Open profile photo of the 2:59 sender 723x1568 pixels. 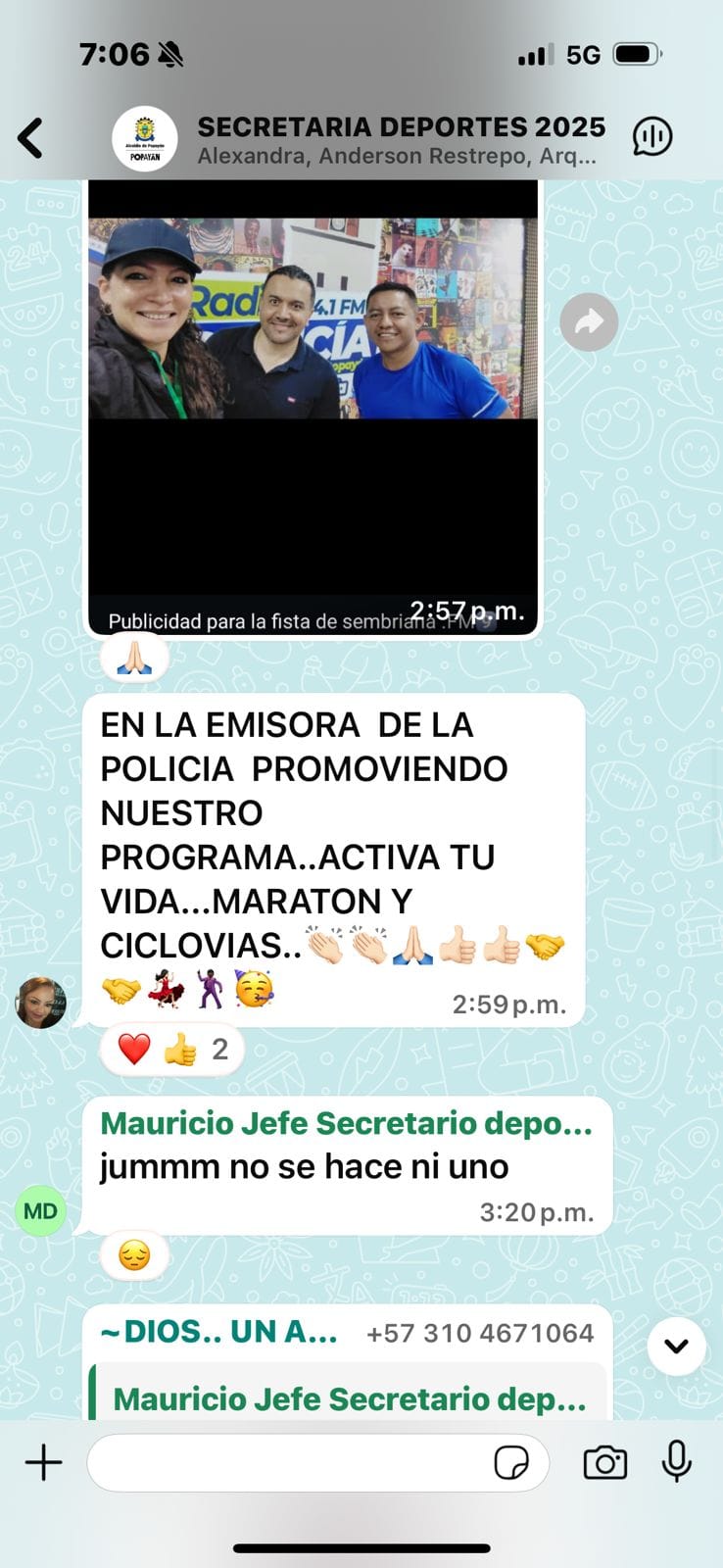tap(40, 1003)
